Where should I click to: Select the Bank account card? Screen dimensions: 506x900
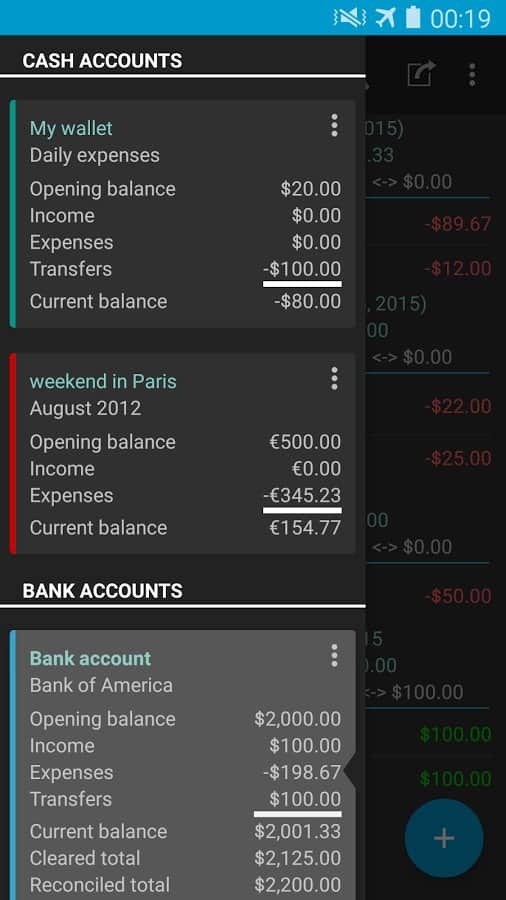182,765
